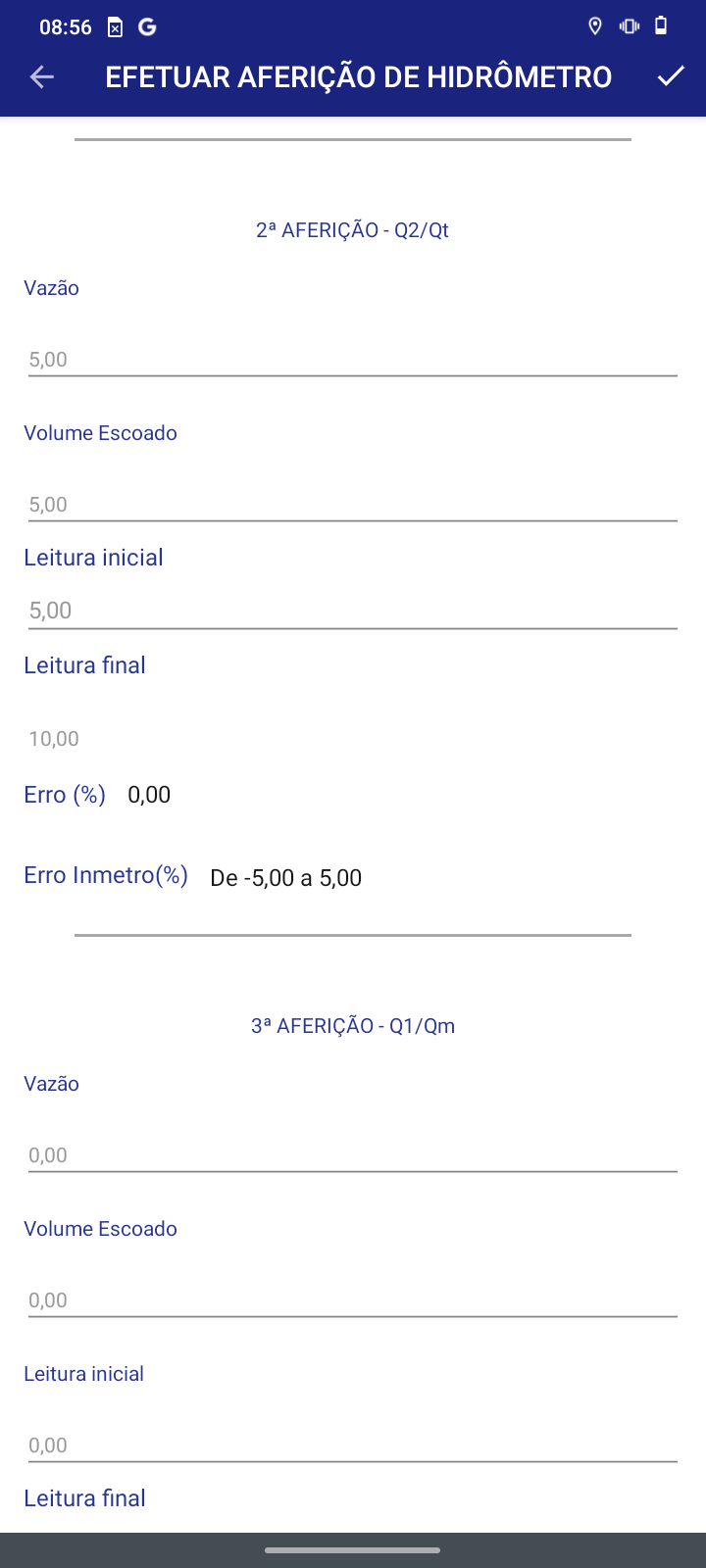Tap the clock showing 08:56
Viewport: 706px width, 1568px height.
64,26
